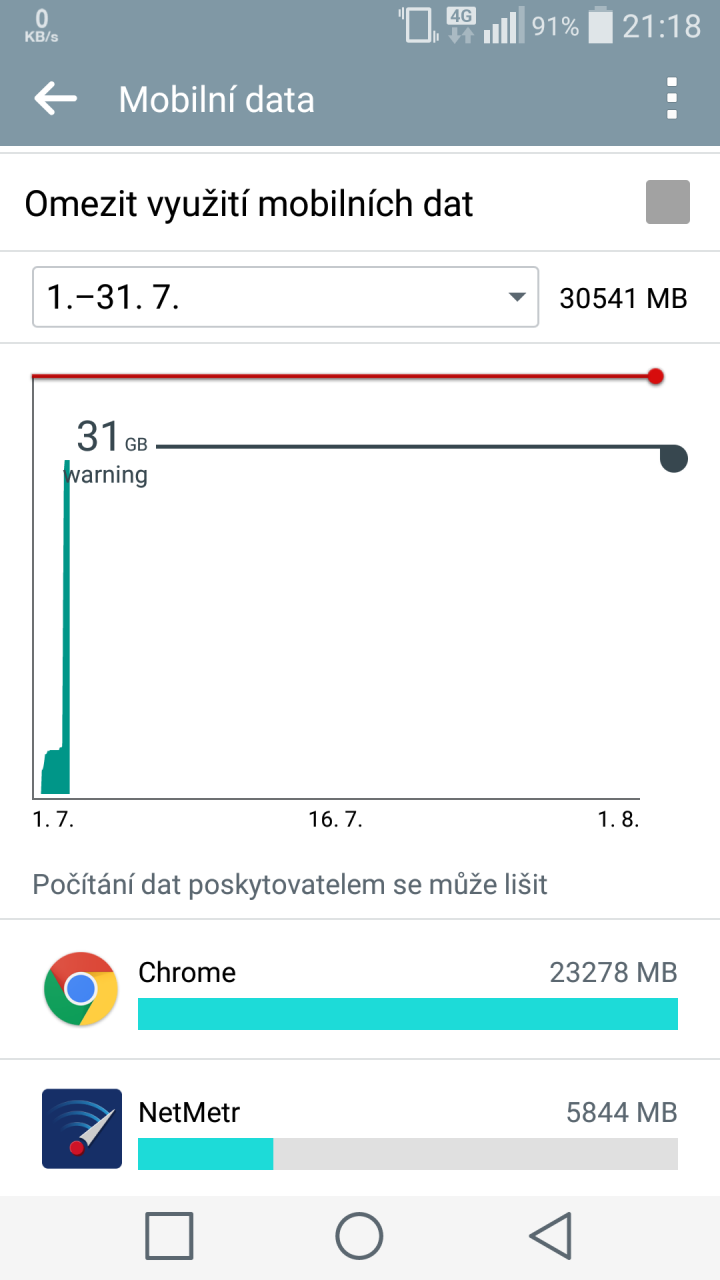720x1280 pixels.
Task: Open the 1.–31. 7. period dropdown
Action: [286, 297]
